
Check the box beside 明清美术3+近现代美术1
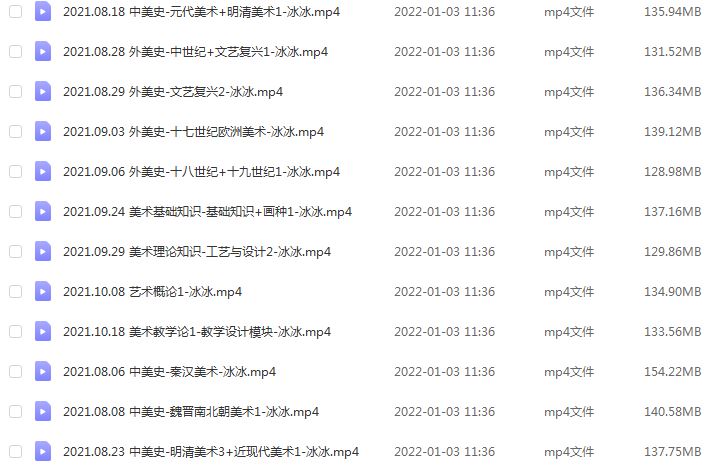pos(15,451)
